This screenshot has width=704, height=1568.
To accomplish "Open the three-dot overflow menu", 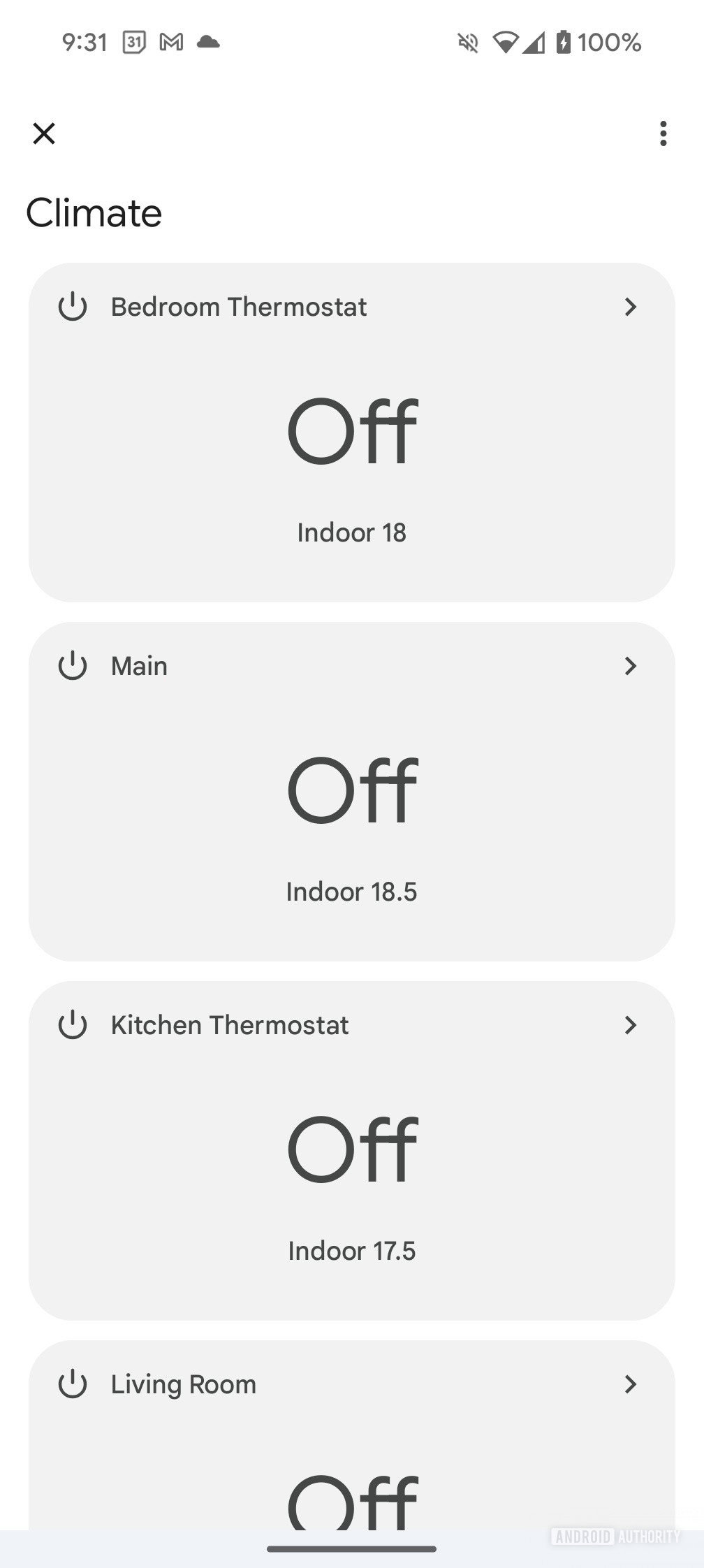I will (x=663, y=133).
